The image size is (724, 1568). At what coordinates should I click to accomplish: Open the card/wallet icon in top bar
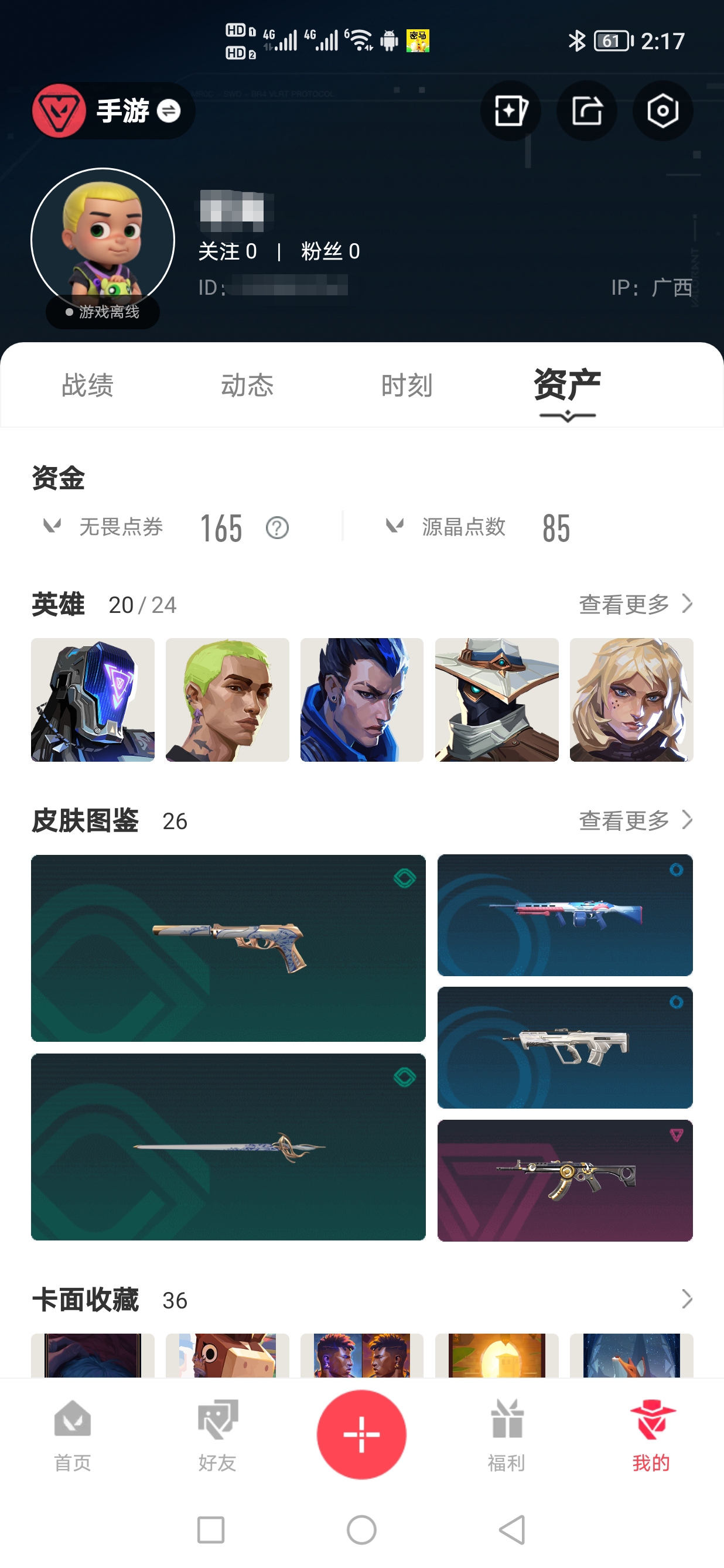click(510, 110)
